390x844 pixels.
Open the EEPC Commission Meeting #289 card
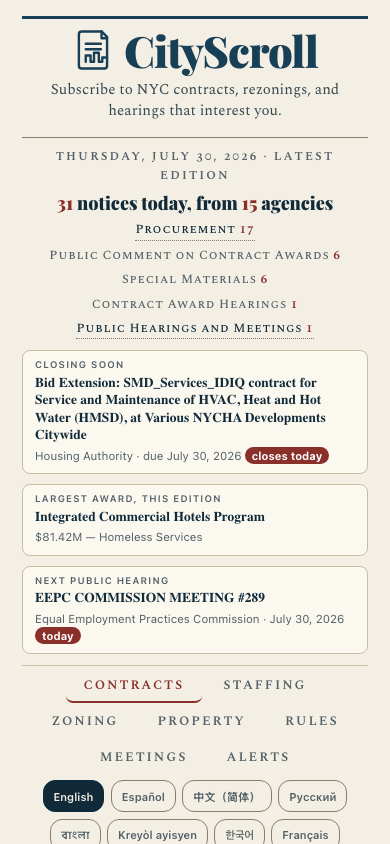(x=195, y=610)
